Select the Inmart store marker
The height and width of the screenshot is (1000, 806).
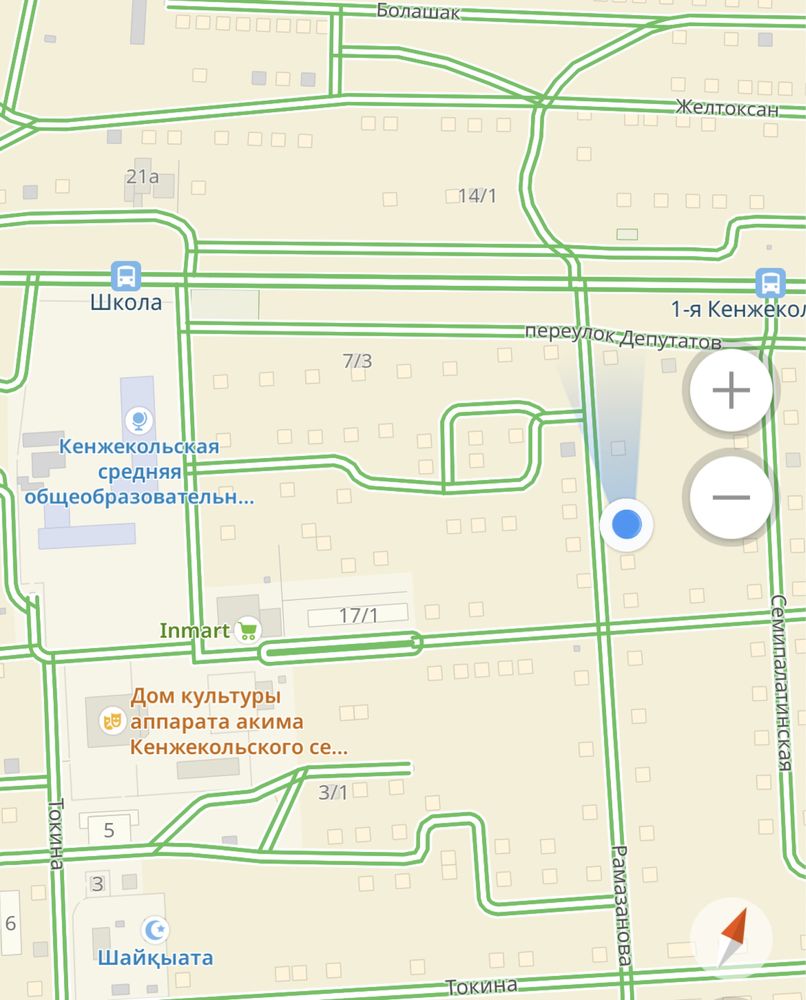click(247, 630)
